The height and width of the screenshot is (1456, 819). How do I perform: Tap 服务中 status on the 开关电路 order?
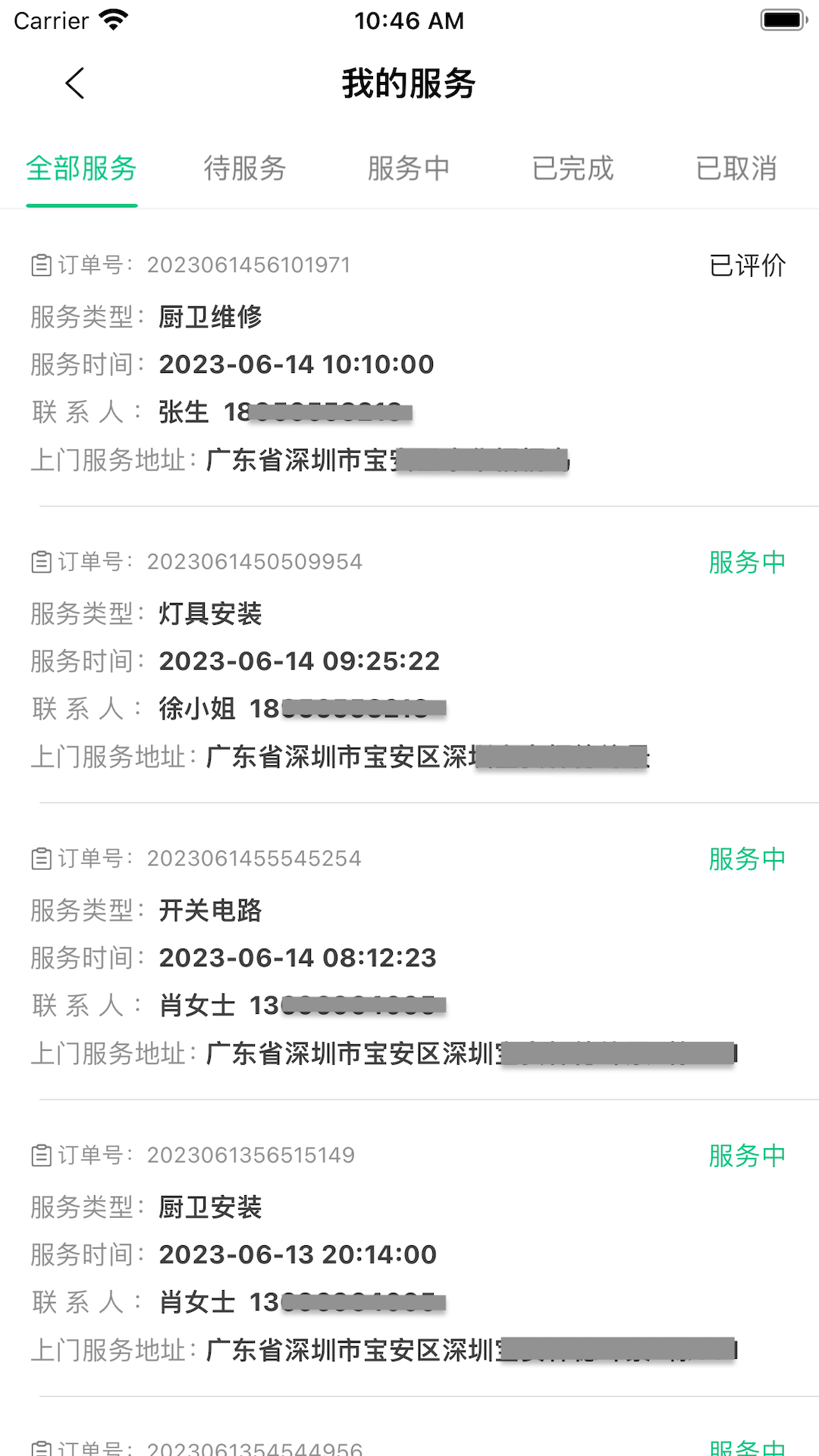[x=747, y=858]
